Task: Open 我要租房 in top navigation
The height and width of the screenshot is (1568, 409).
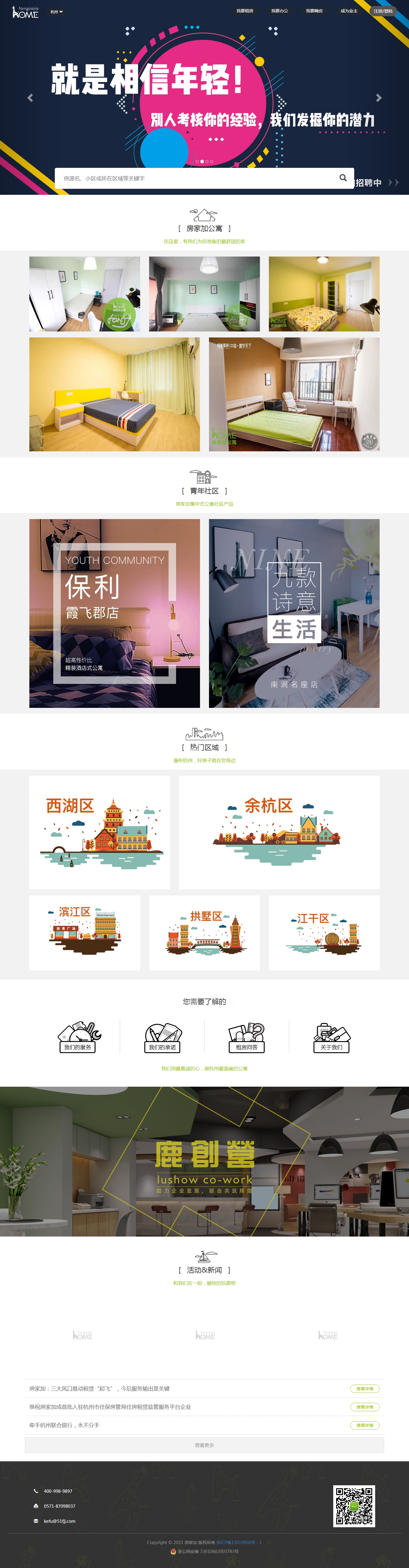Action: click(x=244, y=11)
